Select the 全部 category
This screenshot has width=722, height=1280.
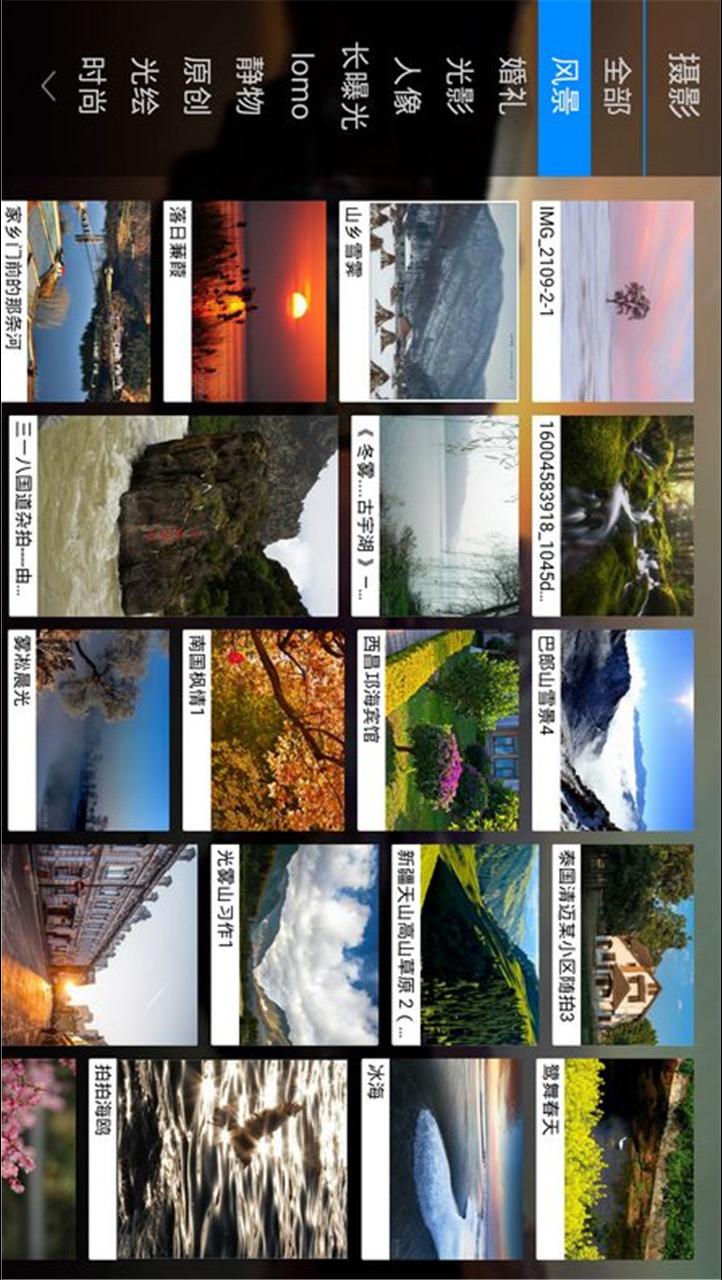pyautogui.click(x=617, y=90)
